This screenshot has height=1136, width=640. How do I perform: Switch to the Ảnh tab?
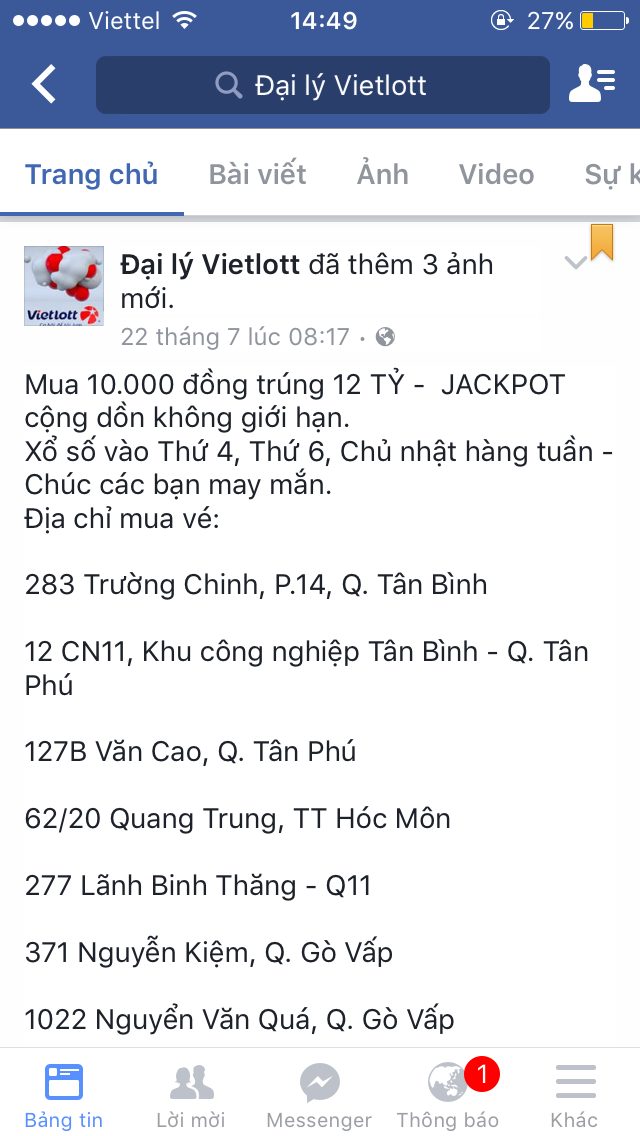coord(383,175)
